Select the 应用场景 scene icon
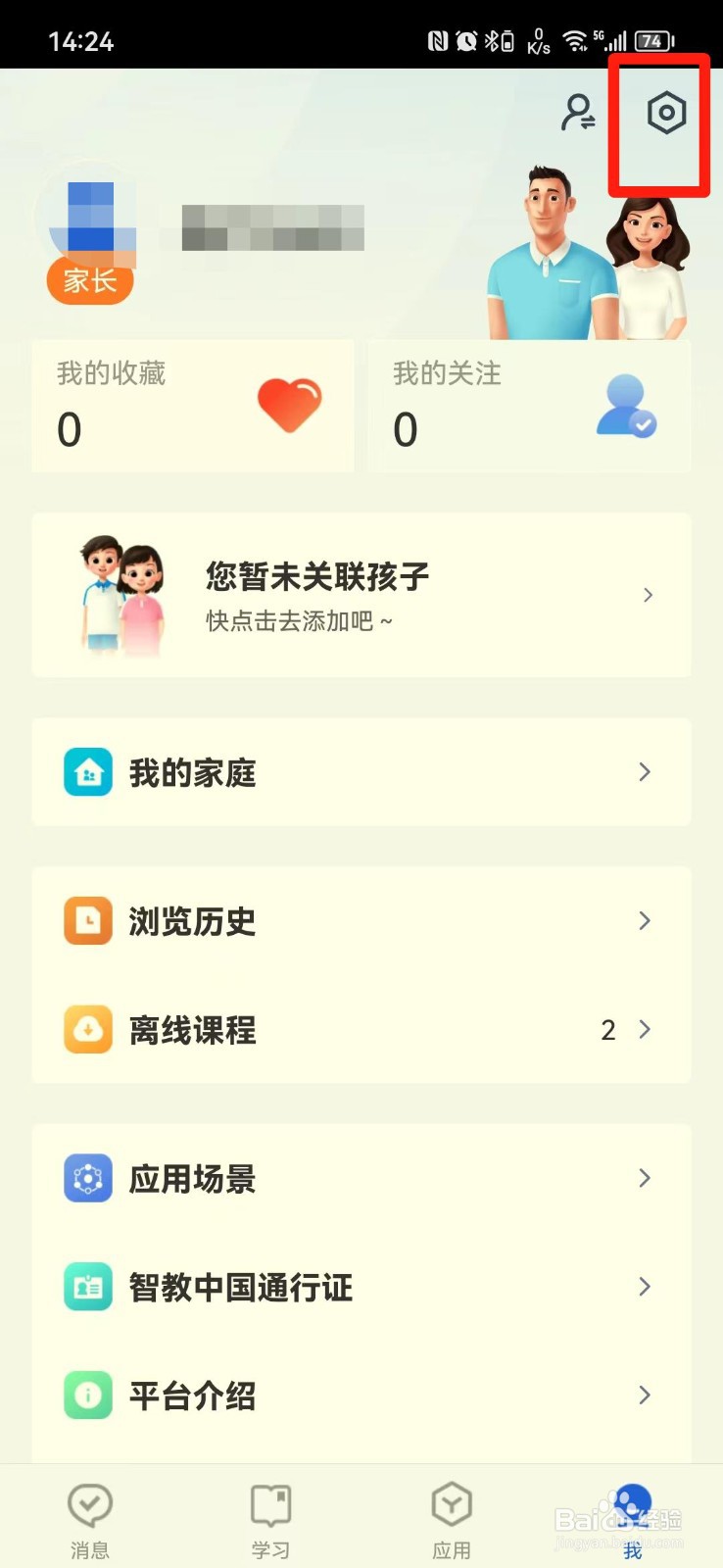The width and height of the screenshot is (723, 1568). click(x=87, y=1179)
